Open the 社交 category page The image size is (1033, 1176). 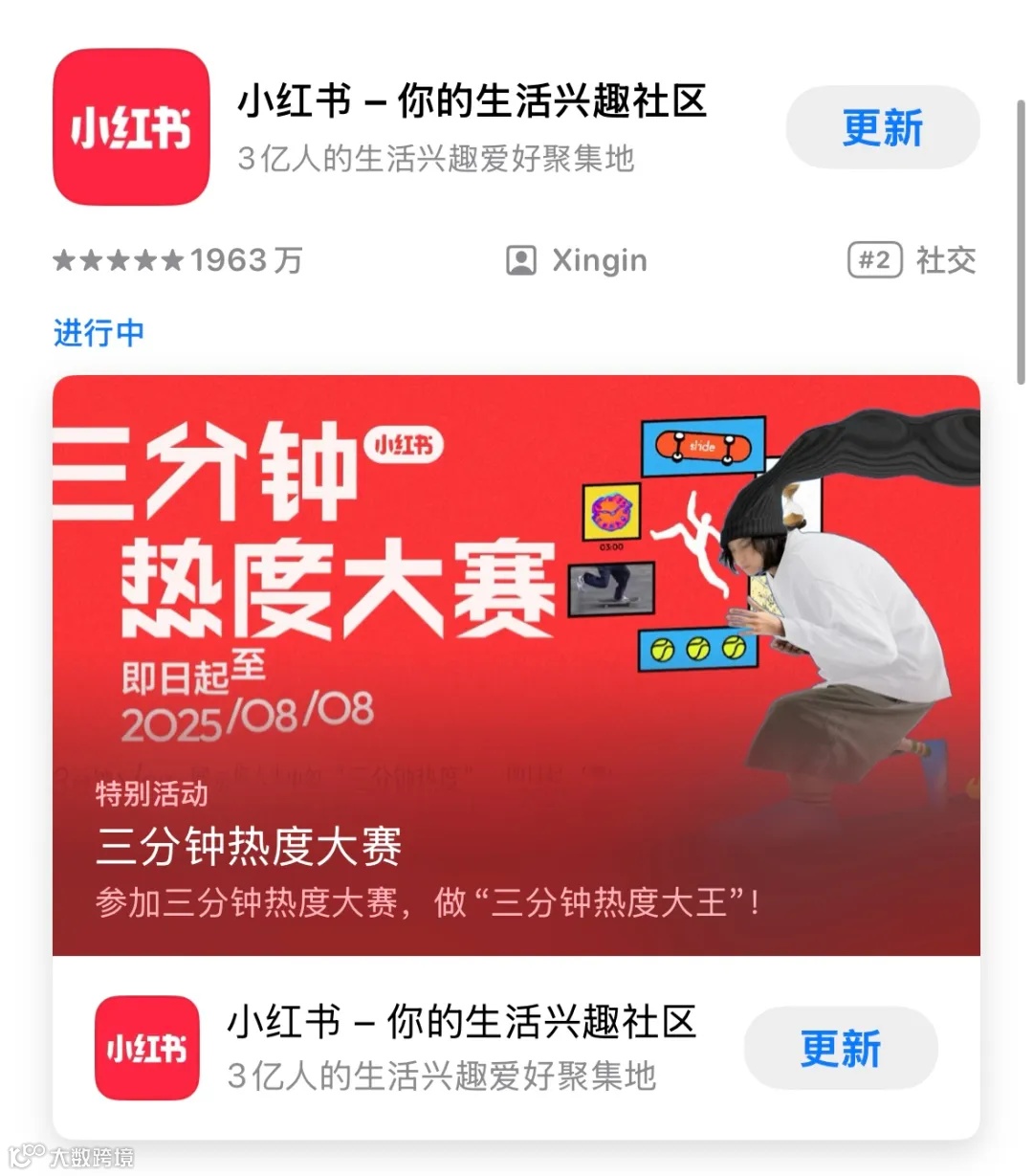click(x=950, y=259)
